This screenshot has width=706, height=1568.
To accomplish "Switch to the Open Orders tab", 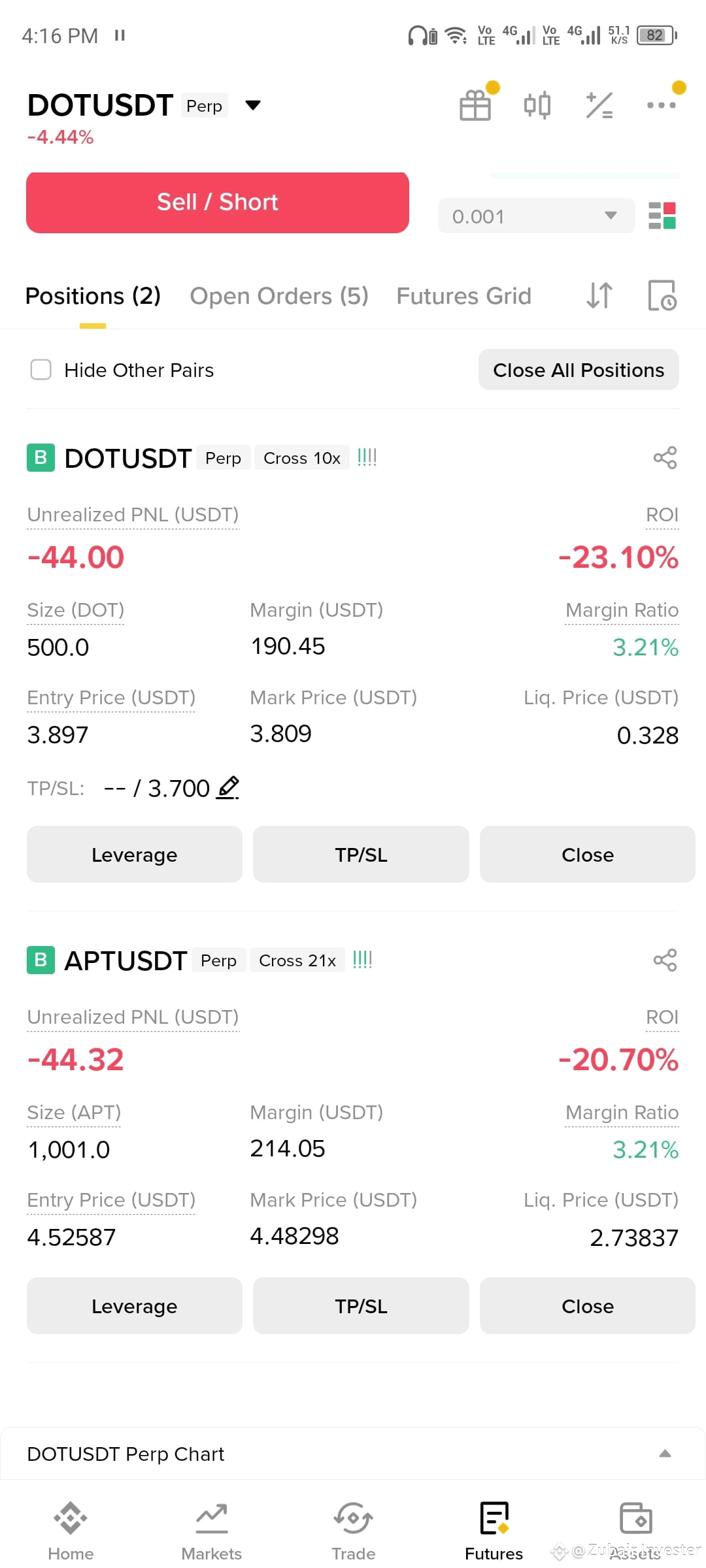I will (x=279, y=296).
